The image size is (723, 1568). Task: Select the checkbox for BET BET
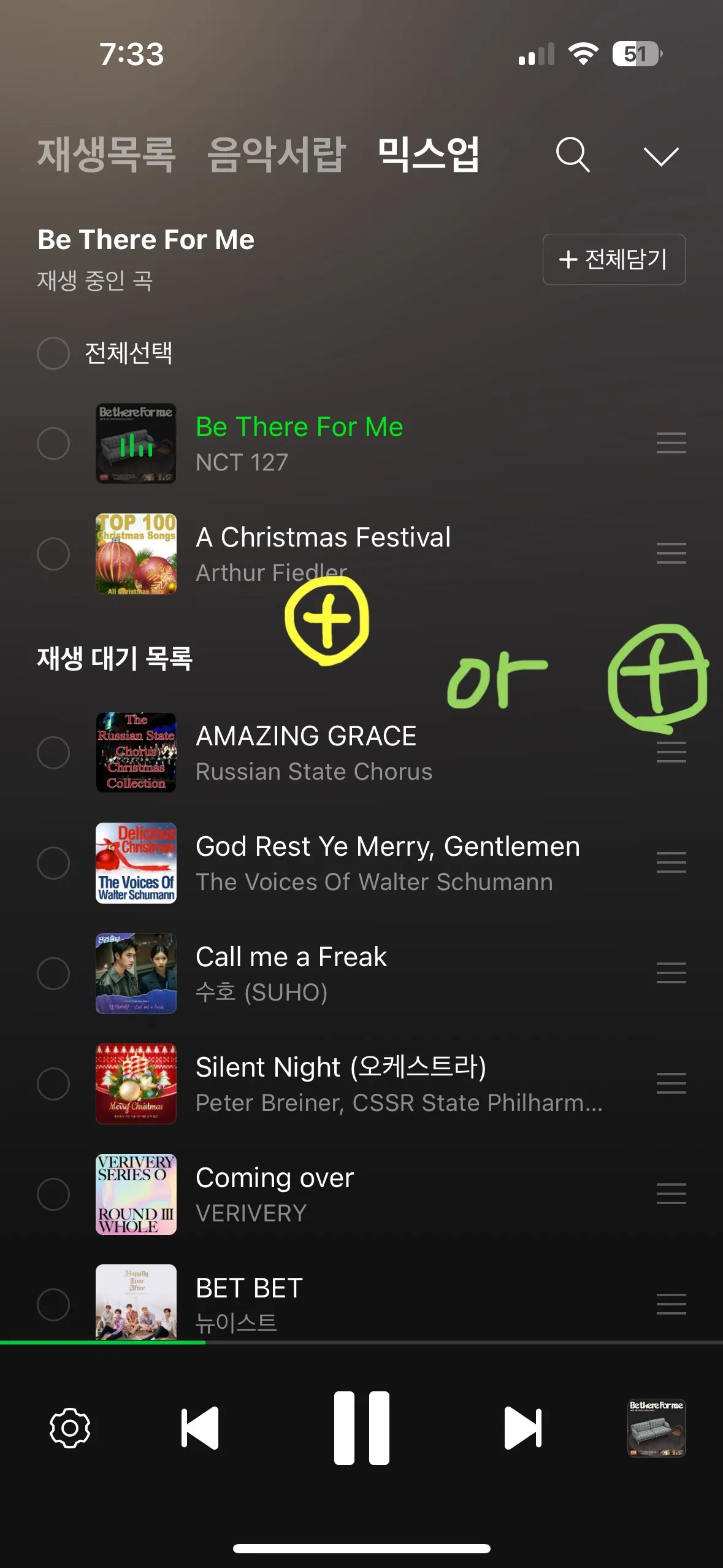pyautogui.click(x=53, y=1304)
